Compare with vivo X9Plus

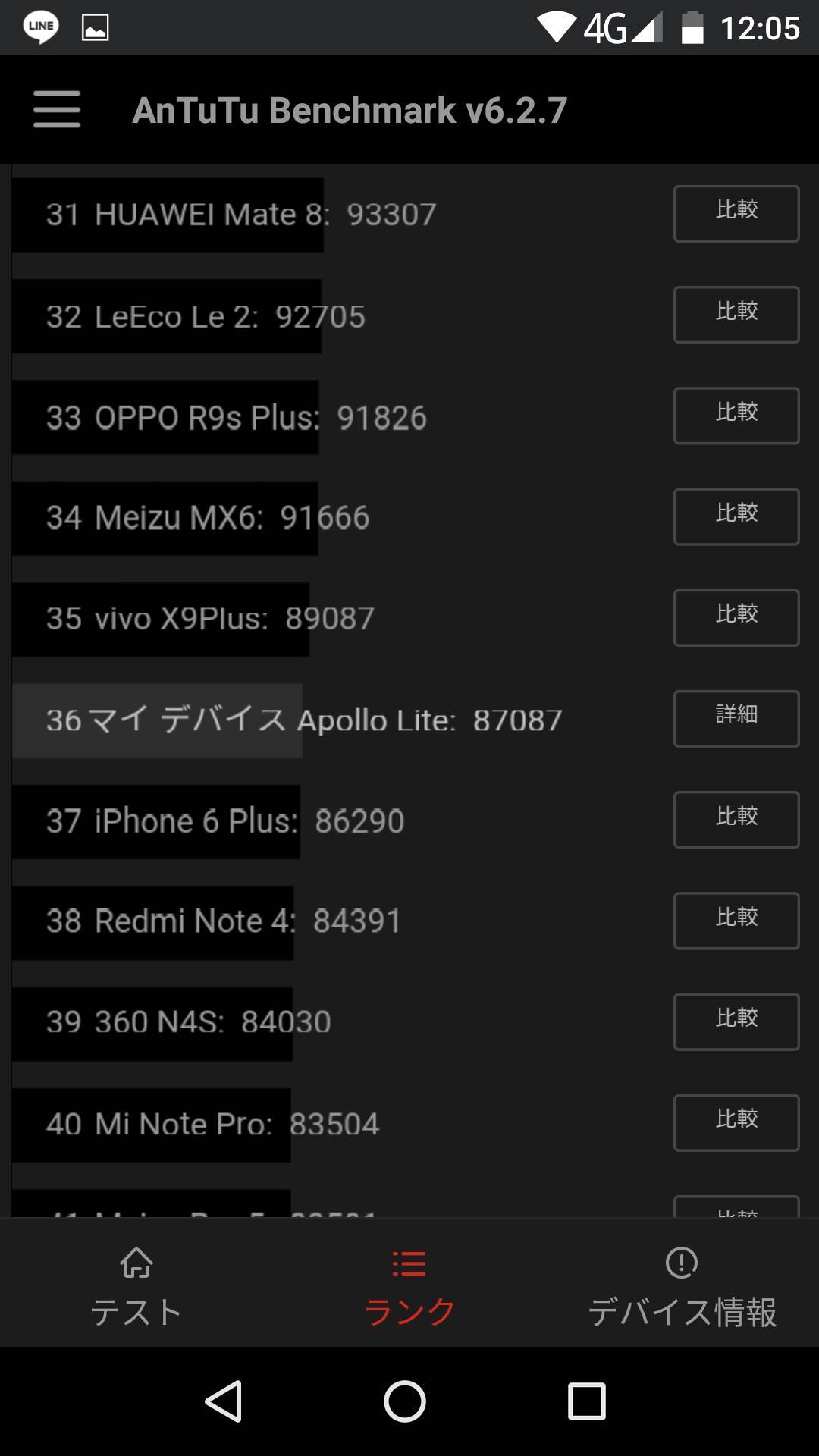[736, 618]
